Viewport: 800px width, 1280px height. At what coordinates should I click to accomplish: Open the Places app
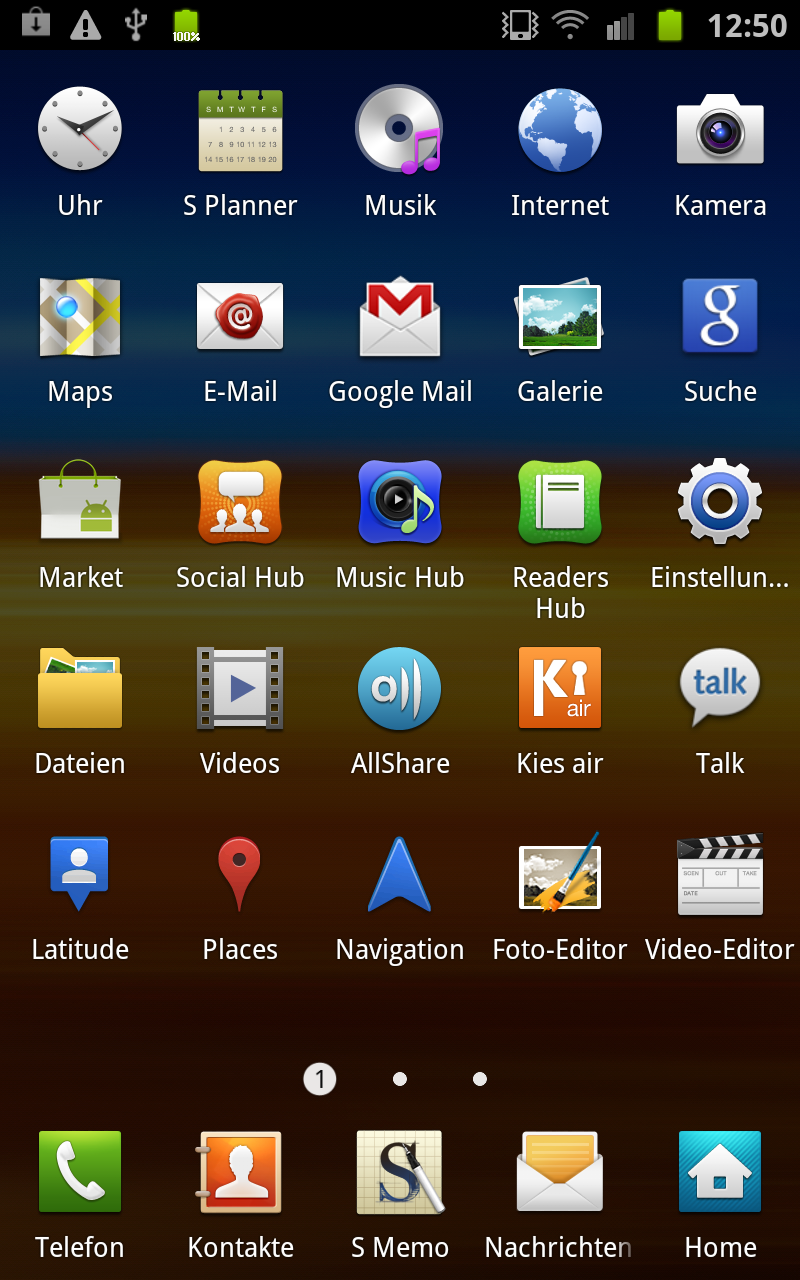(x=240, y=874)
